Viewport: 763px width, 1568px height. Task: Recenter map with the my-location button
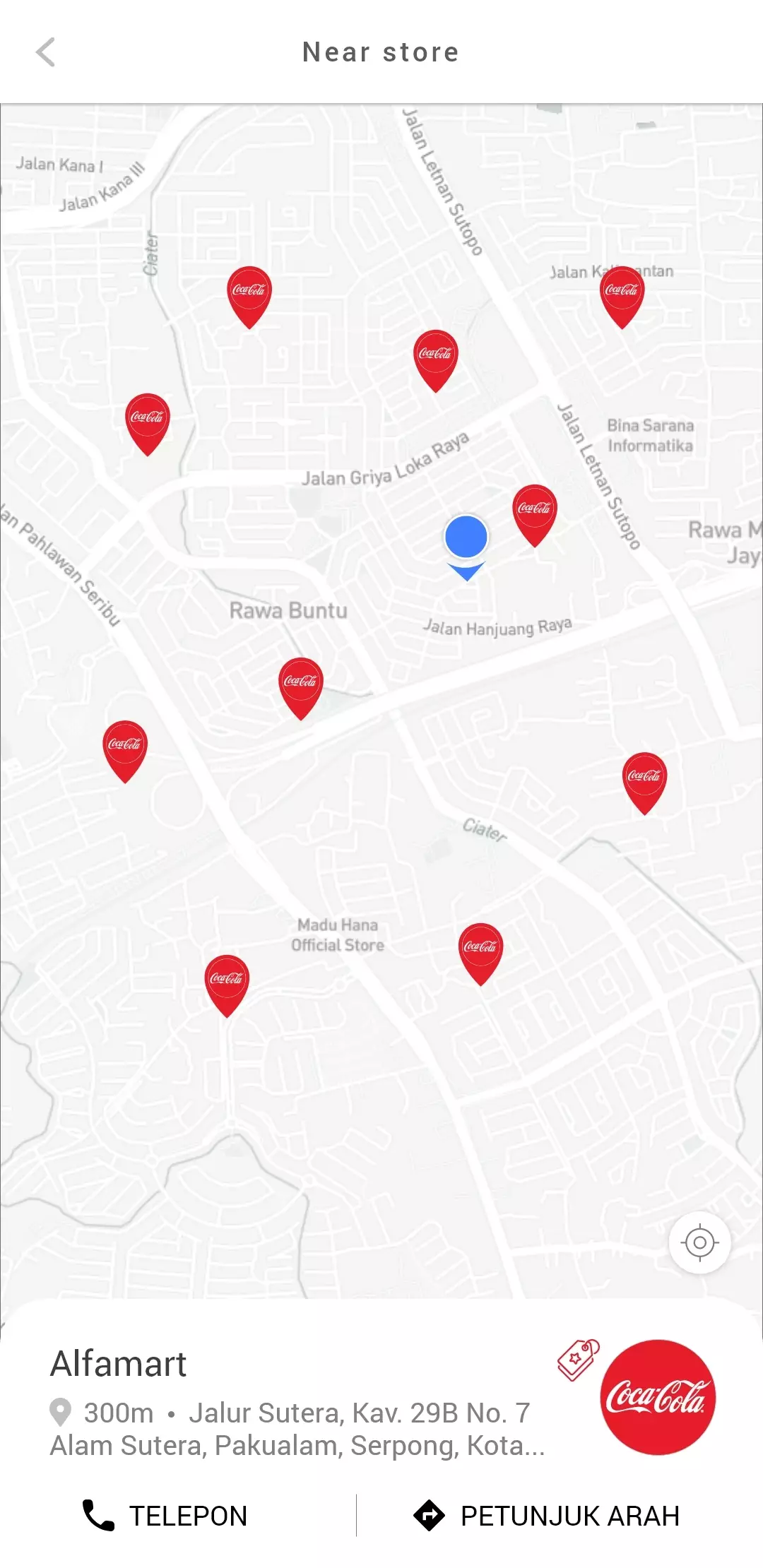point(699,1242)
